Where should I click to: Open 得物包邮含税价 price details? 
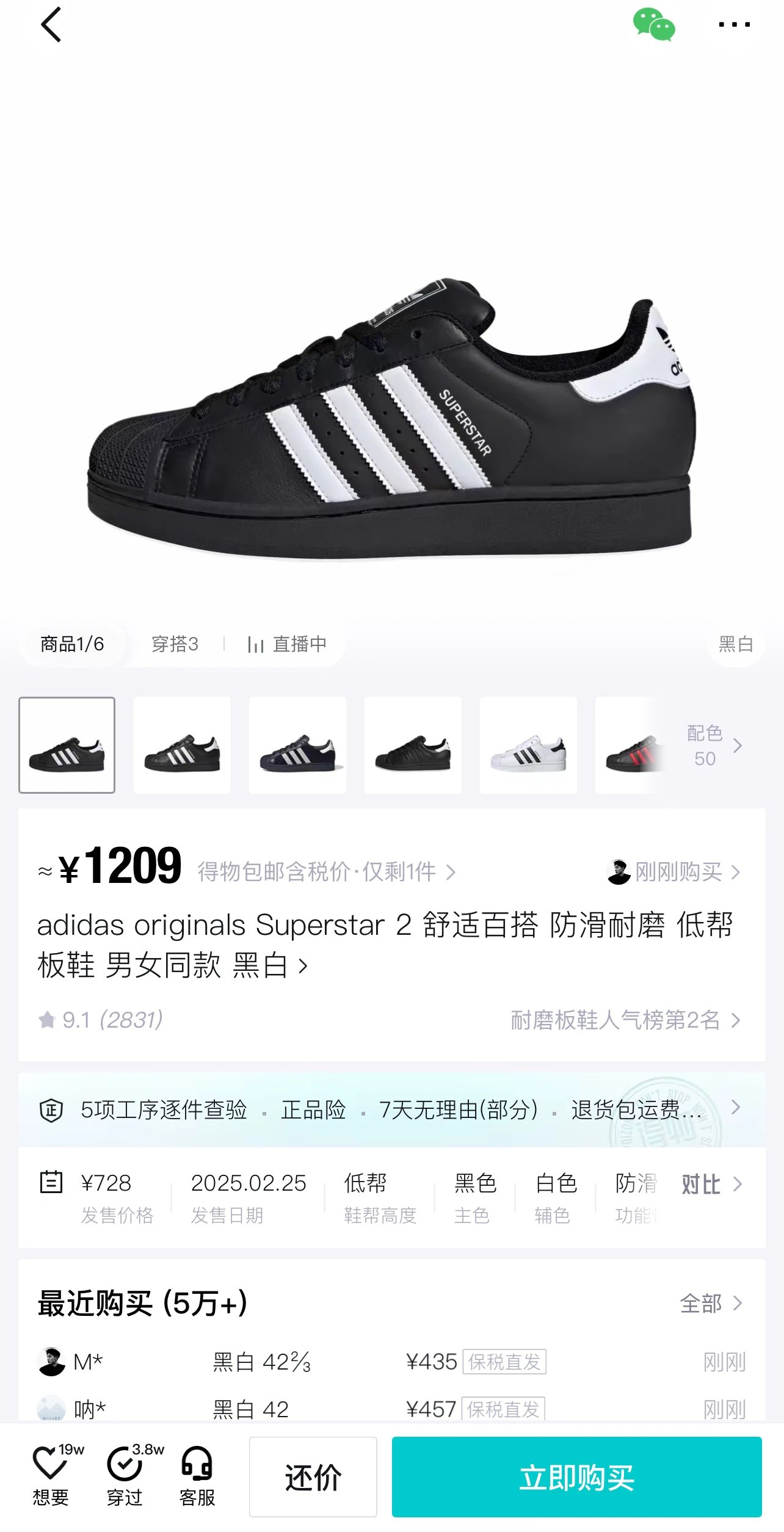point(327,872)
